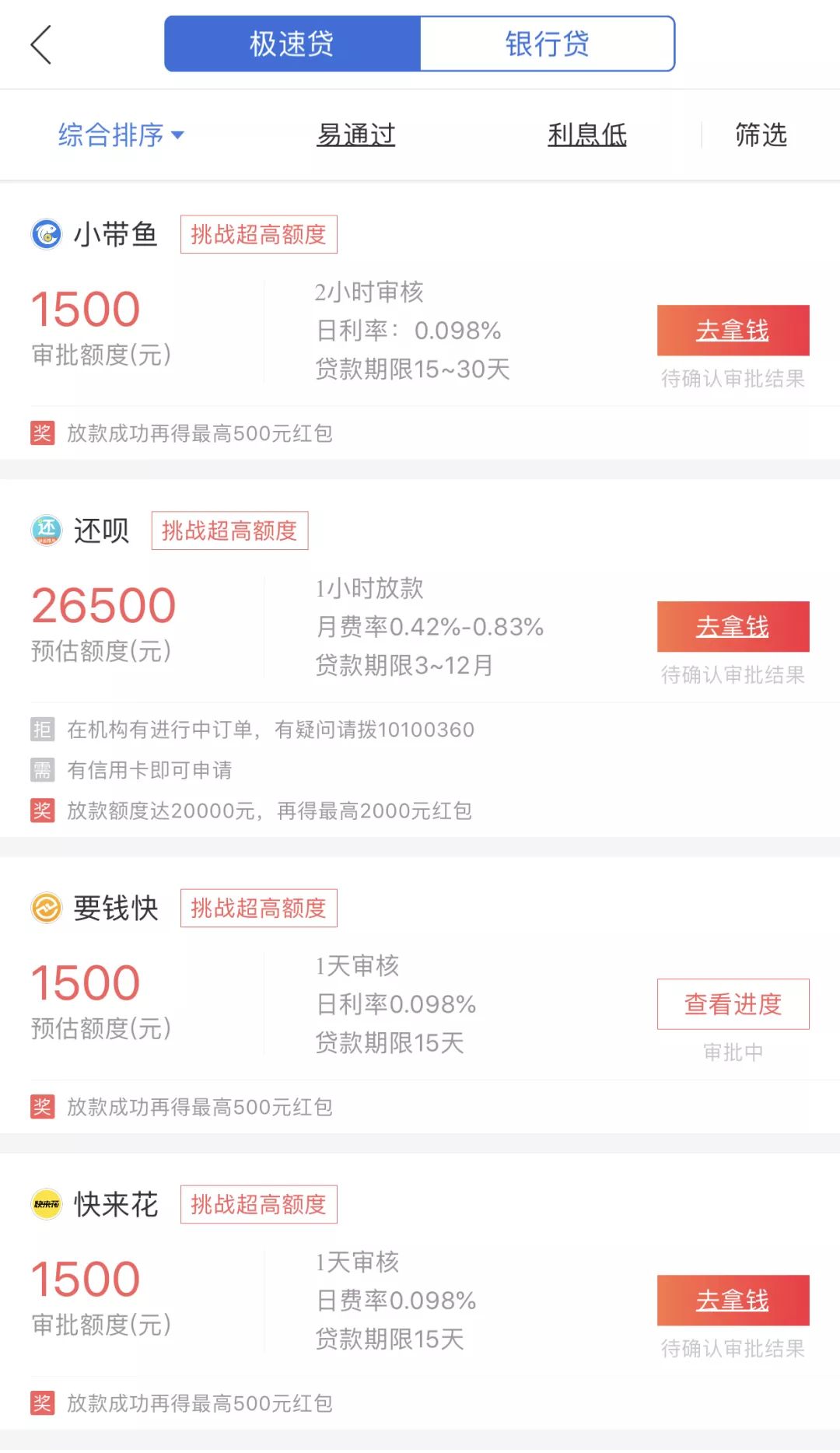Open the 筛选 filter options
Image resolution: width=840 pixels, height=1453 pixels.
[761, 135]
